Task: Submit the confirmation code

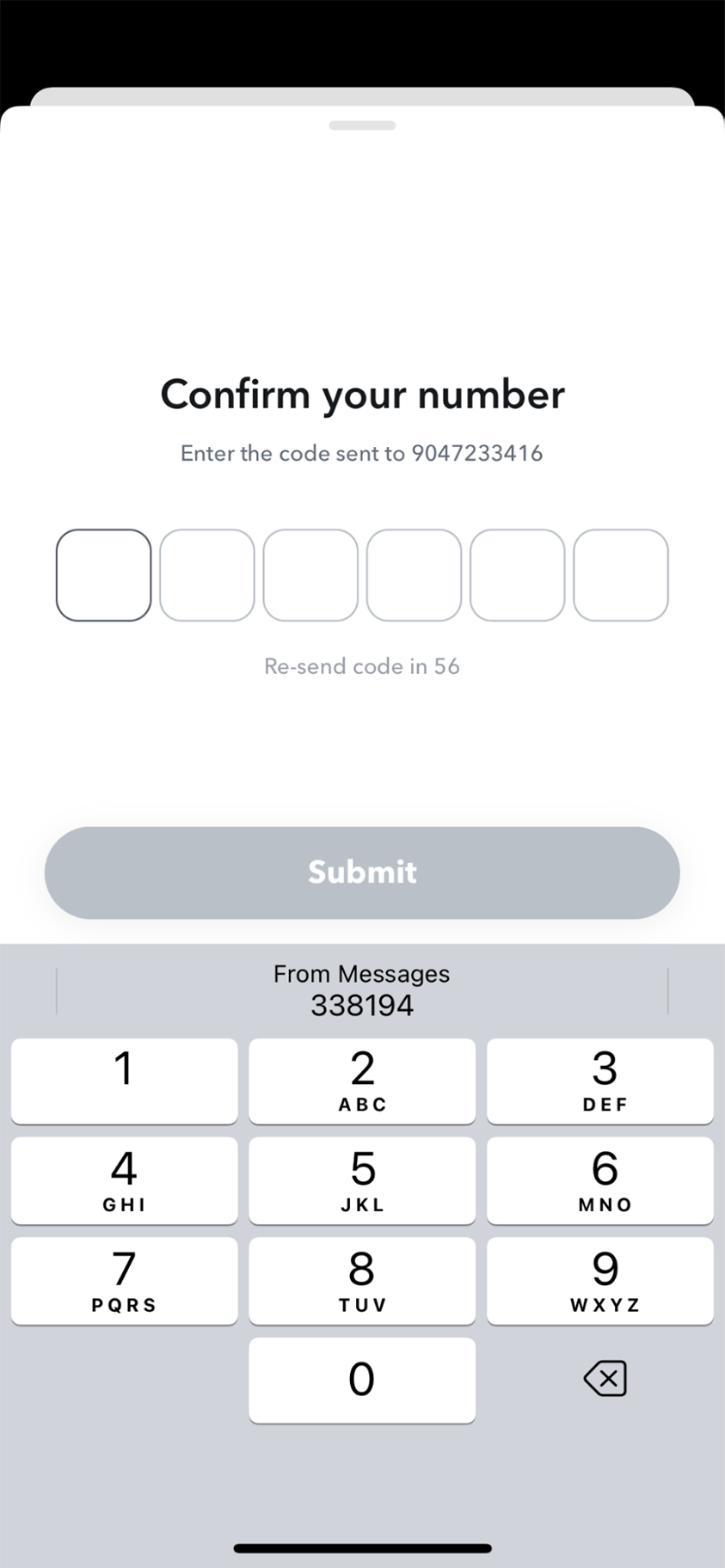Action: [362, 873]
